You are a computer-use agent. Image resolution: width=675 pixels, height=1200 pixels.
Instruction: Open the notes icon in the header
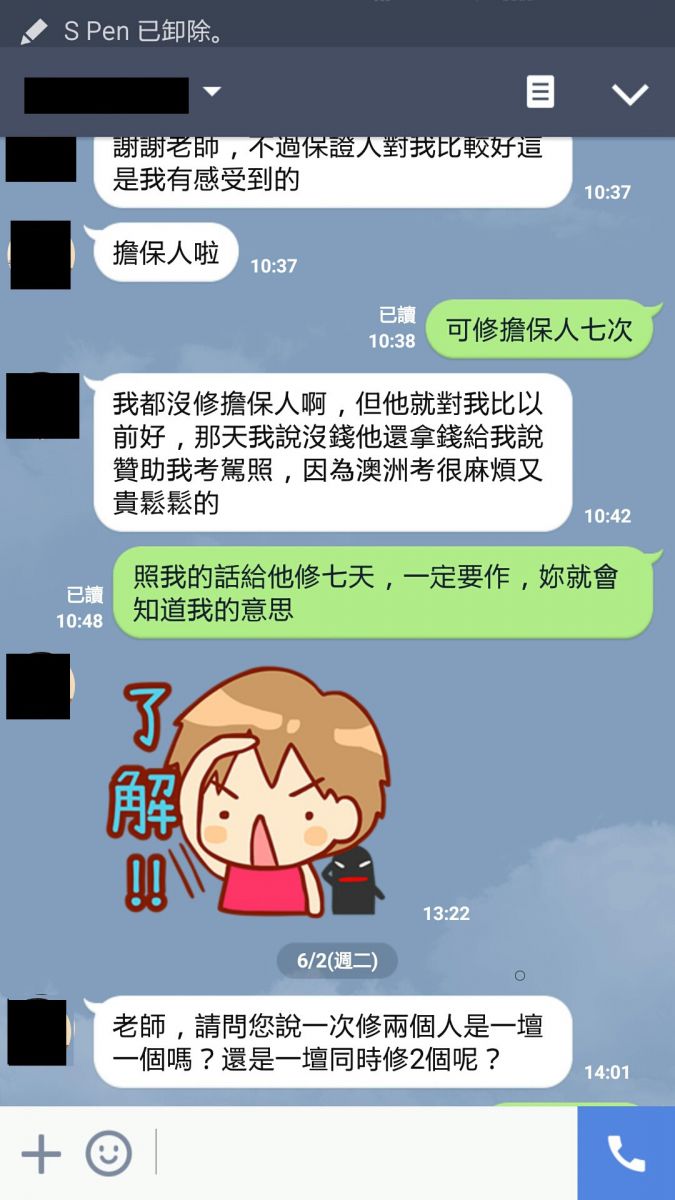click(x=540, y=93)
